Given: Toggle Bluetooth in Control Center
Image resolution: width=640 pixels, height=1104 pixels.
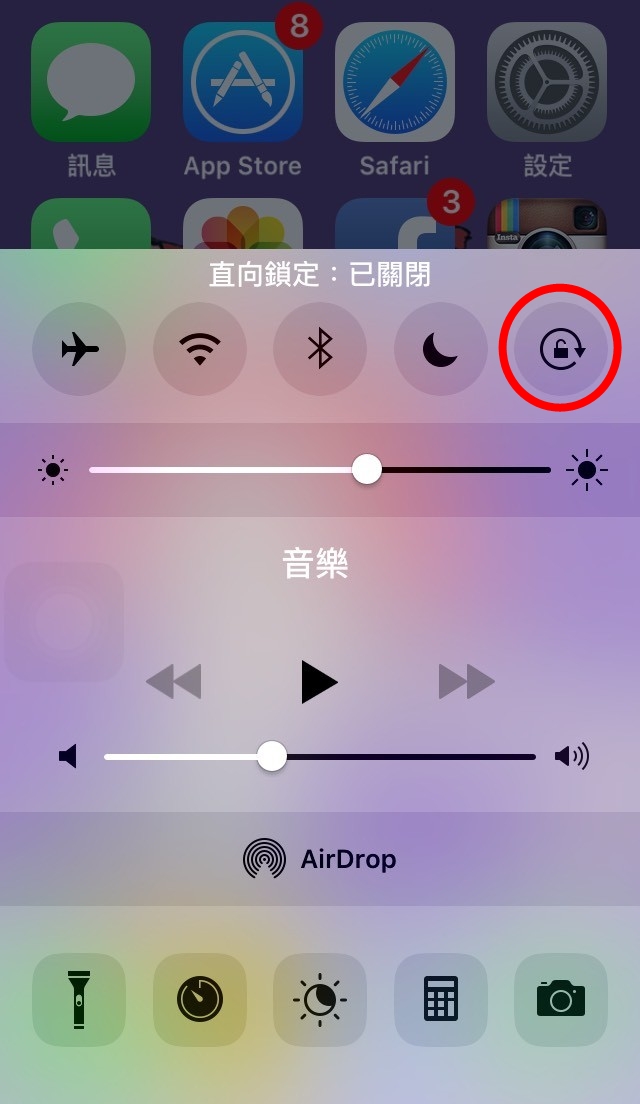Looking at the screenshot, I should [320, 349].
